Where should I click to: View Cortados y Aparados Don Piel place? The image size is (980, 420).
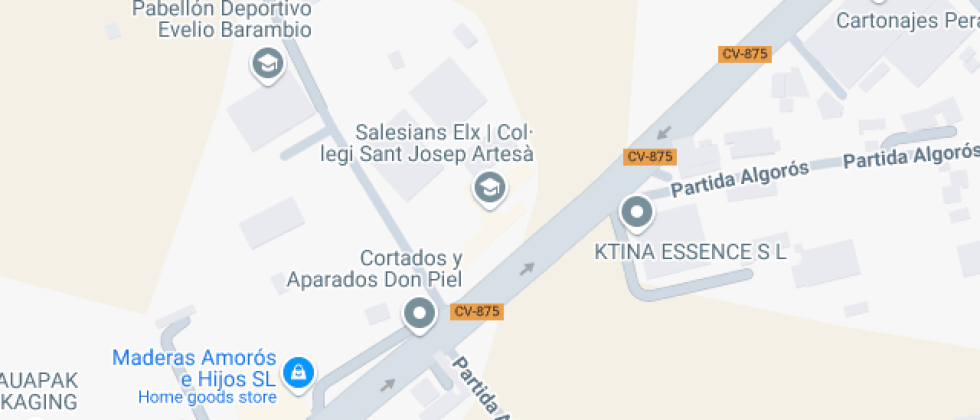[420, 315]
